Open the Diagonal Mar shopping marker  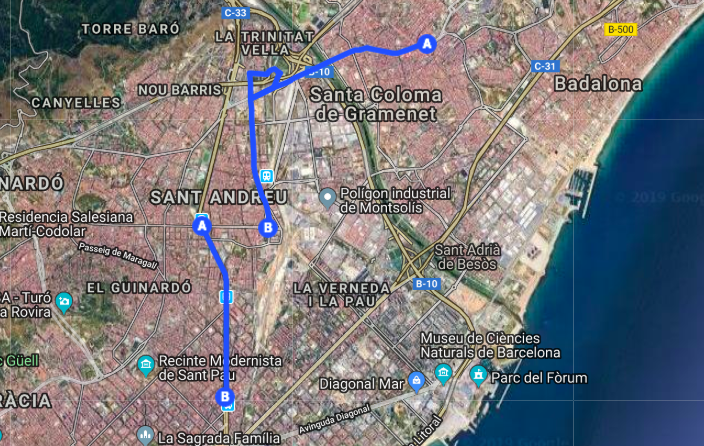click(415, 381)
